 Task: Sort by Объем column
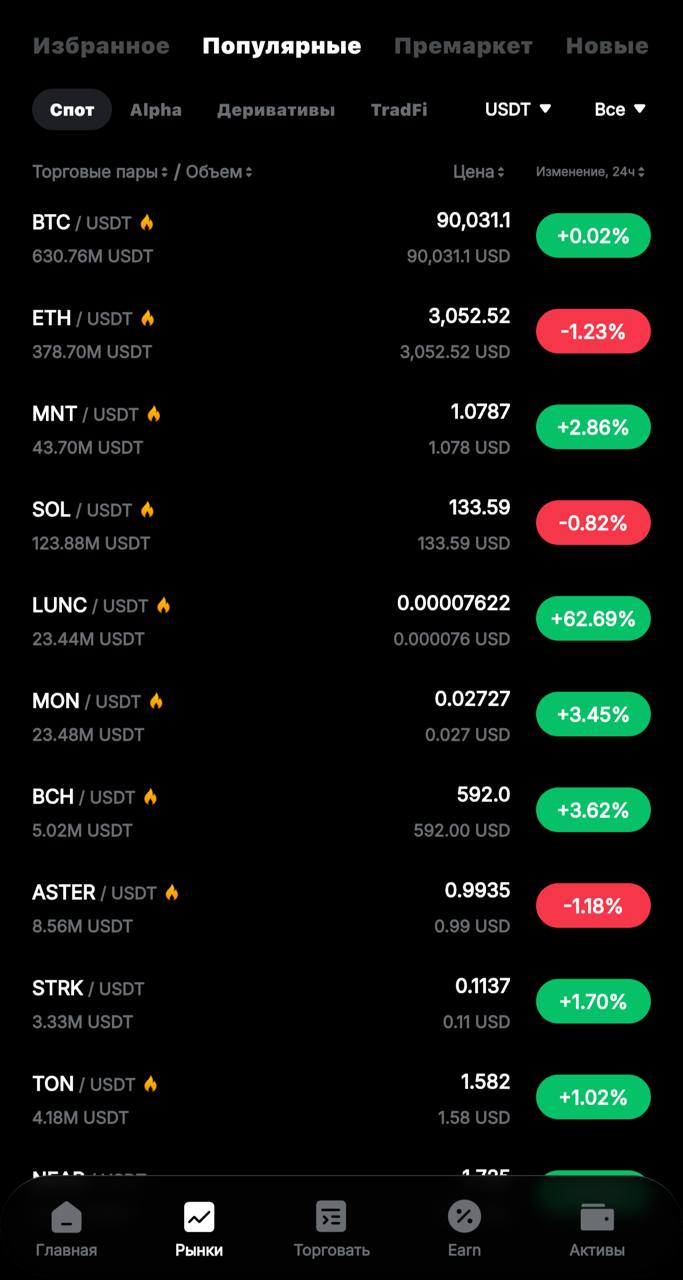219,172
